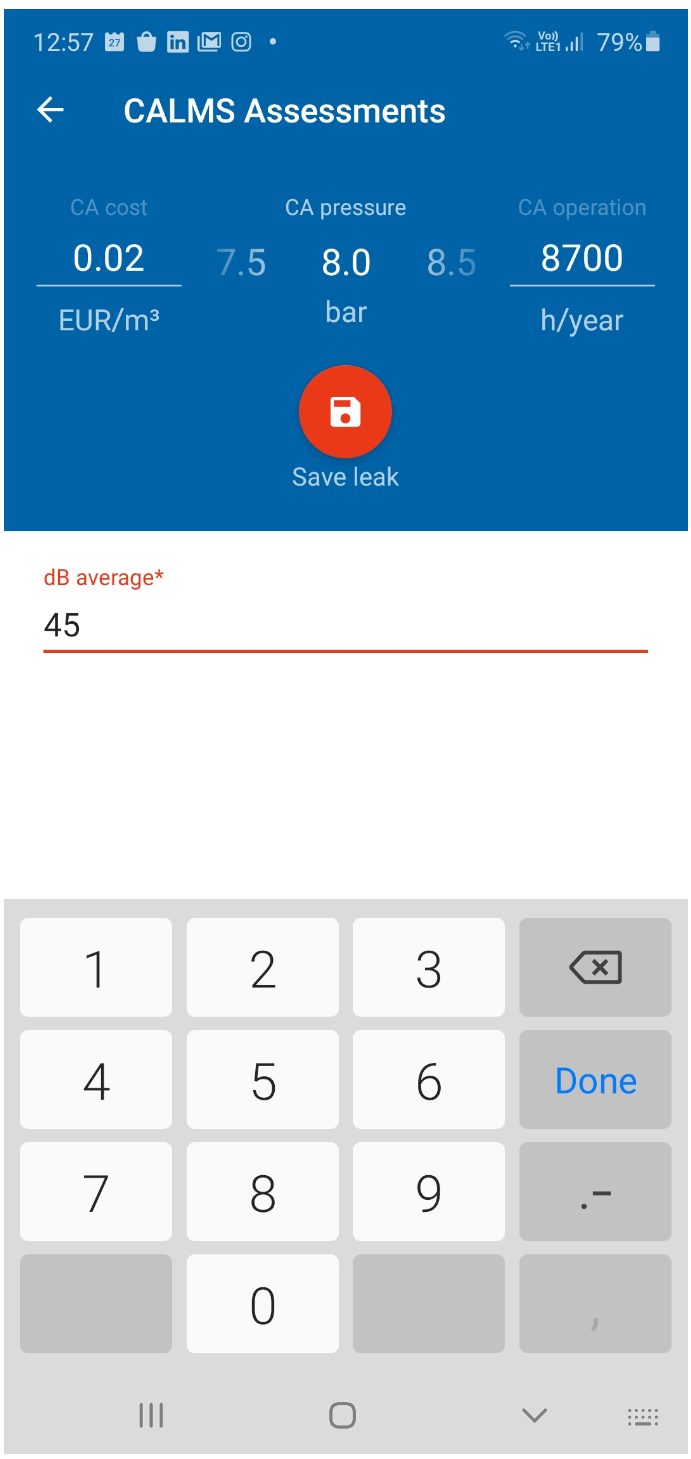Go back from CALMS Assessments

pyautogui.click(x=50, y=111)
